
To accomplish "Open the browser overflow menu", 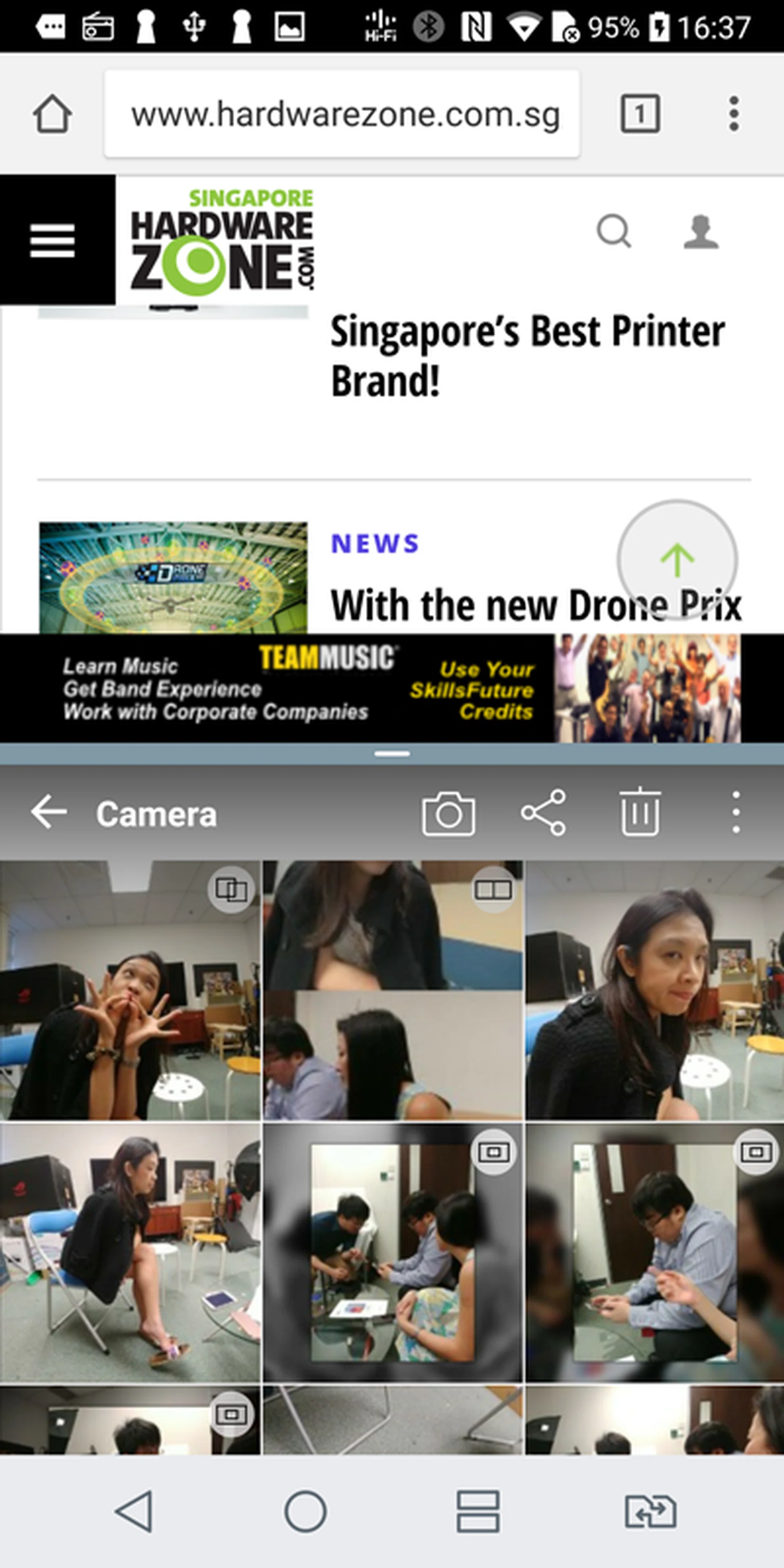I will (x=734, y=114).
